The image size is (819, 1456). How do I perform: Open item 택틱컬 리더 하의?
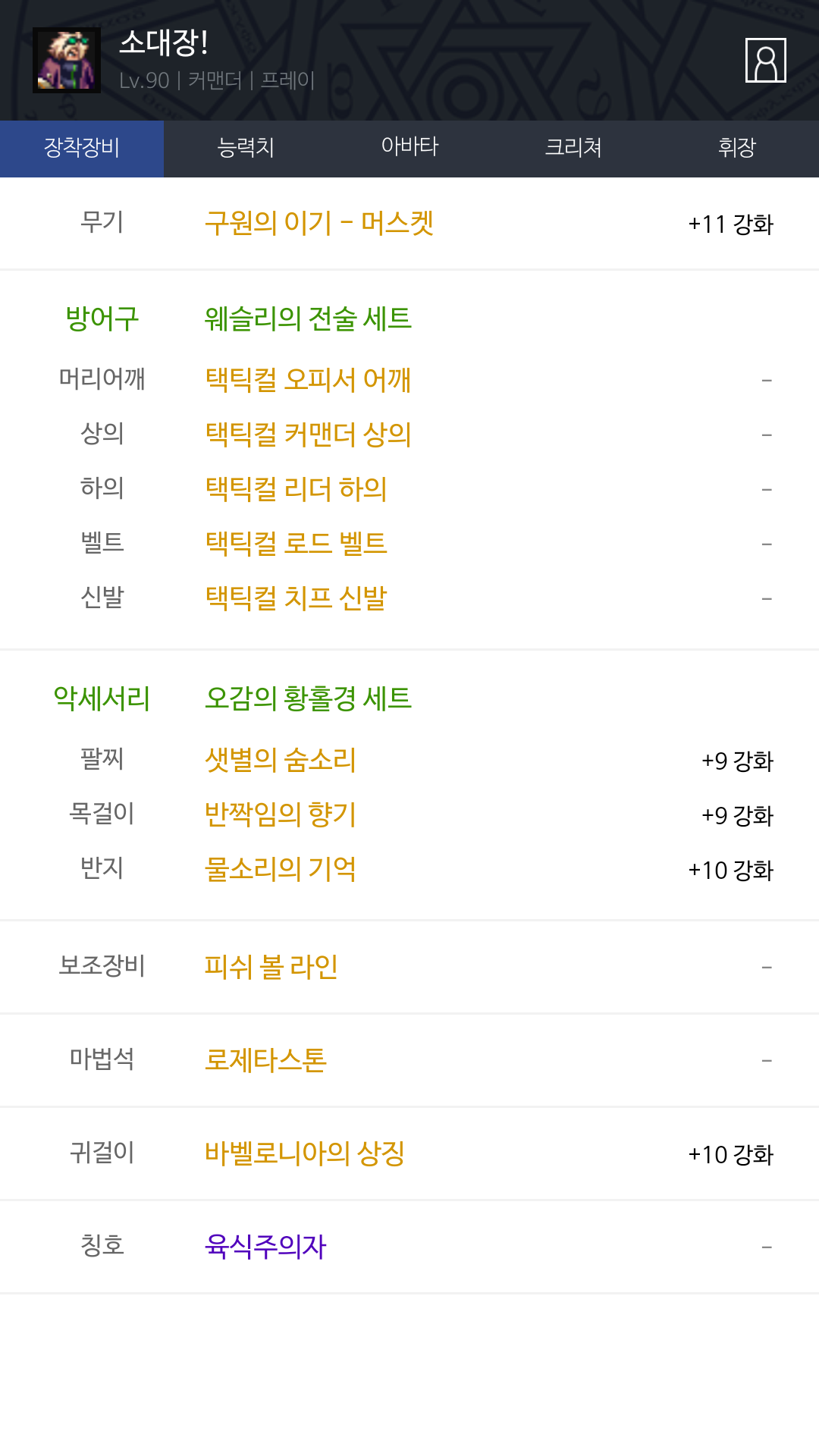pos(296,488)
